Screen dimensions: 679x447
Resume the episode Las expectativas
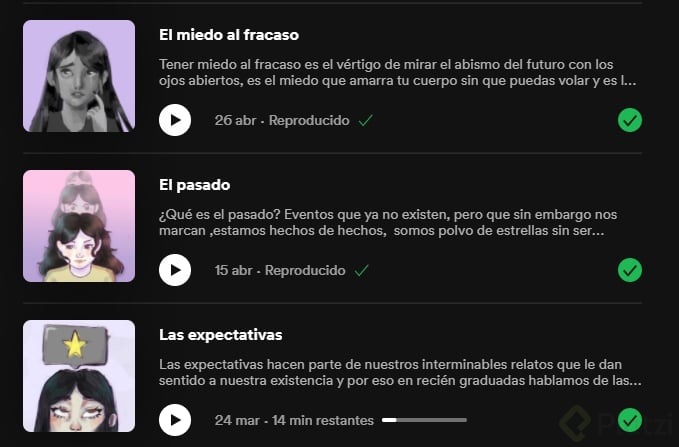click(174, 420)
